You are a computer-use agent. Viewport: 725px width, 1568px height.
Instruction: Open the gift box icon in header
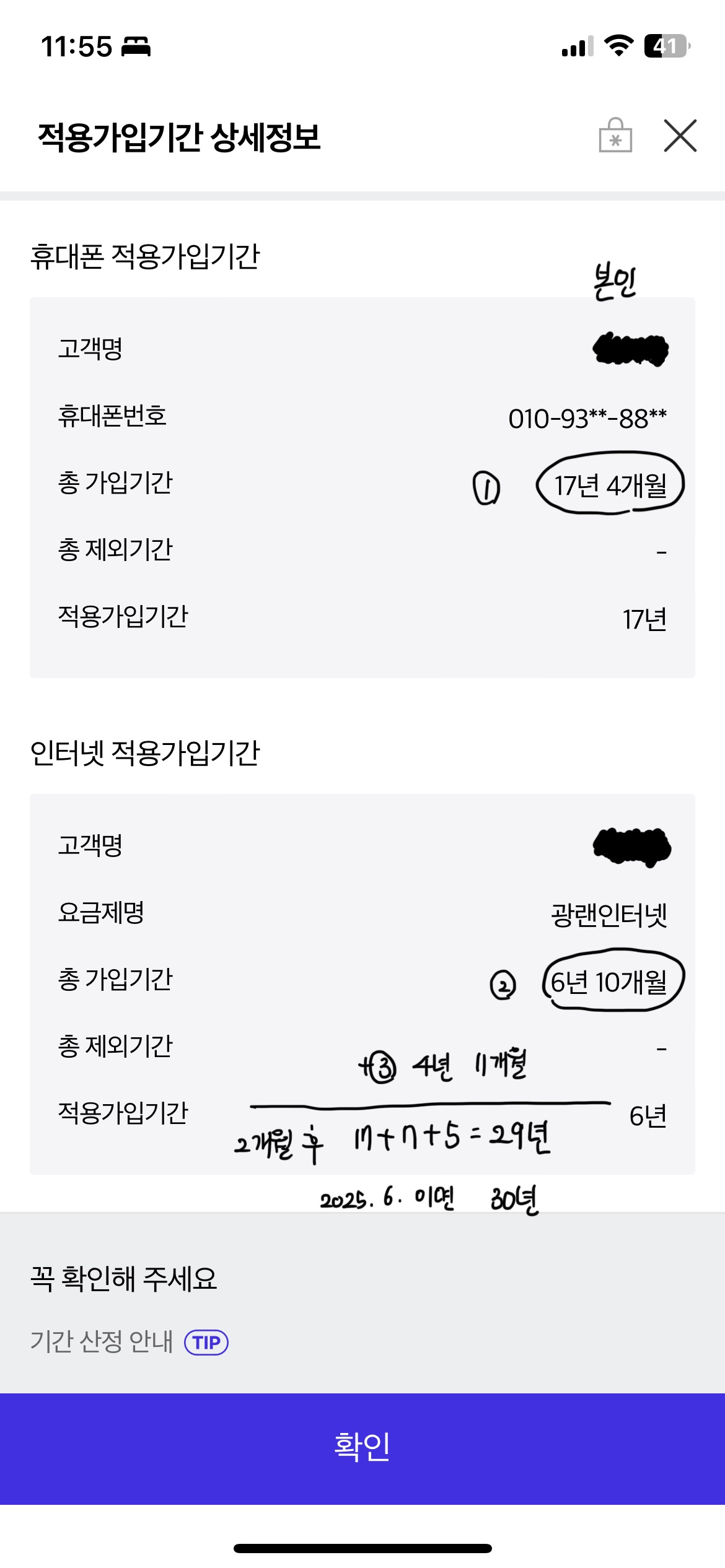tap(615, 135)
